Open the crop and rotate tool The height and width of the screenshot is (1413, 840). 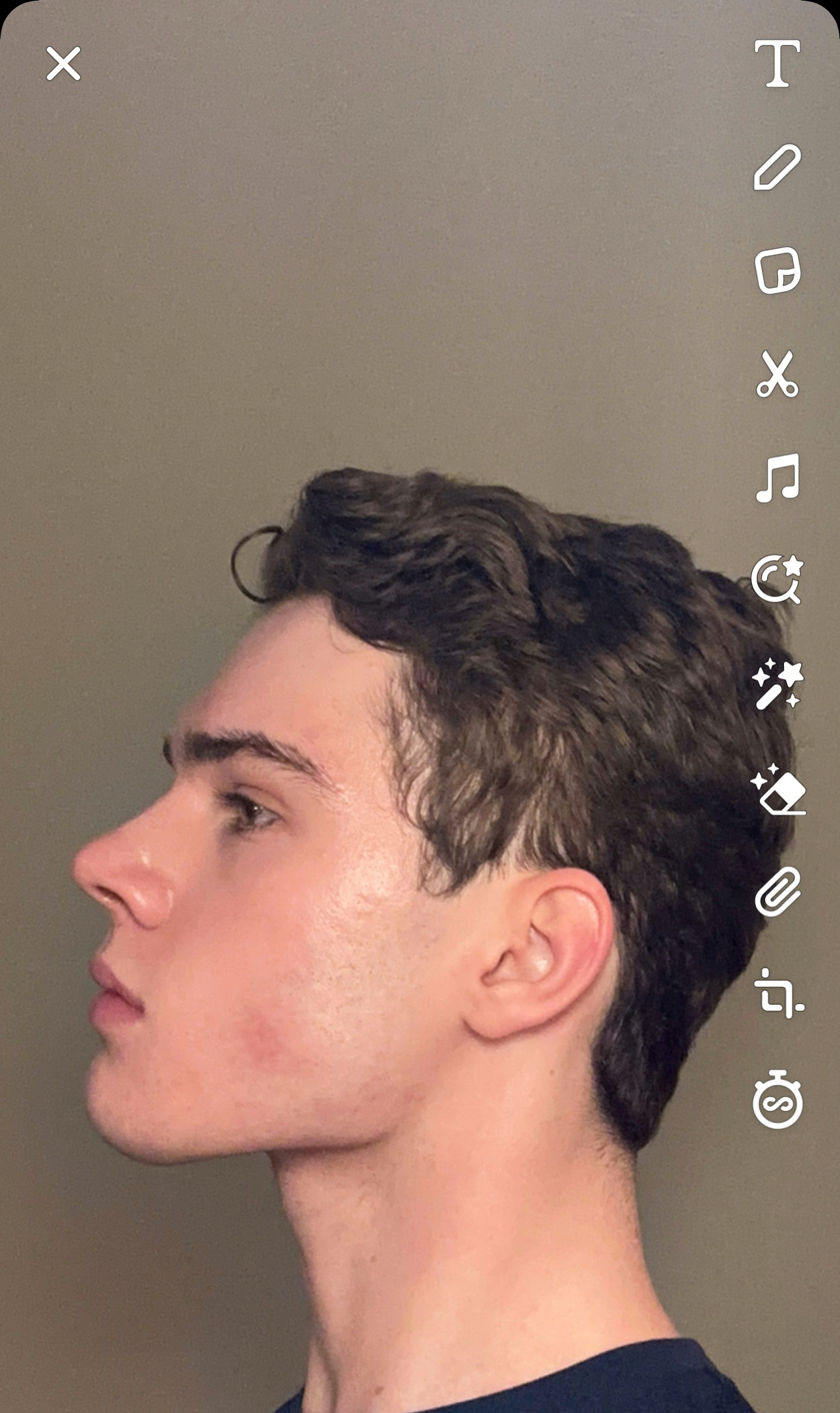[779, 994]
